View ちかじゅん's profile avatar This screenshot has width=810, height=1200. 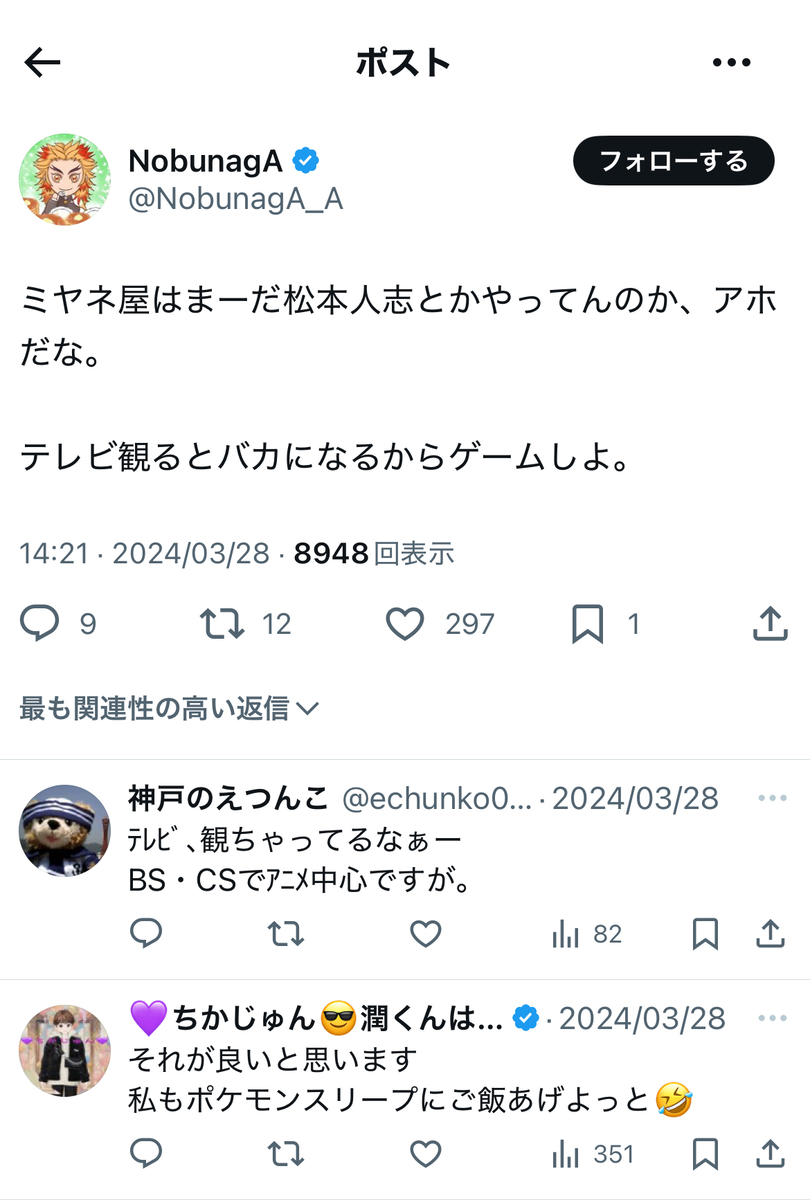(x=64, y=1050)
